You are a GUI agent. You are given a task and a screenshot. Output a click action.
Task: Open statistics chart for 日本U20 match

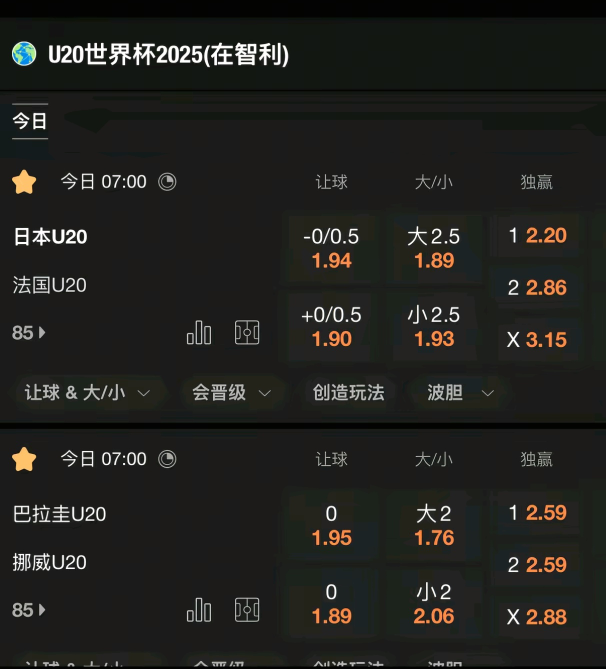coord(199,333)
